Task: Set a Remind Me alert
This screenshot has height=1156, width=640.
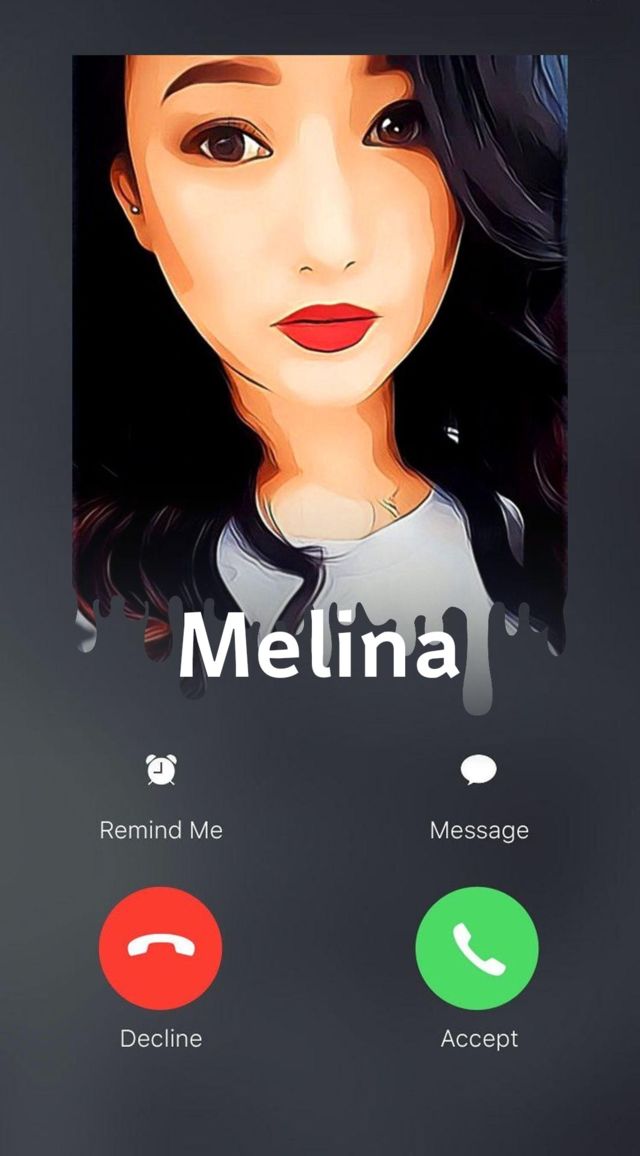Action: pyautogui.click(x=160, y=771)
